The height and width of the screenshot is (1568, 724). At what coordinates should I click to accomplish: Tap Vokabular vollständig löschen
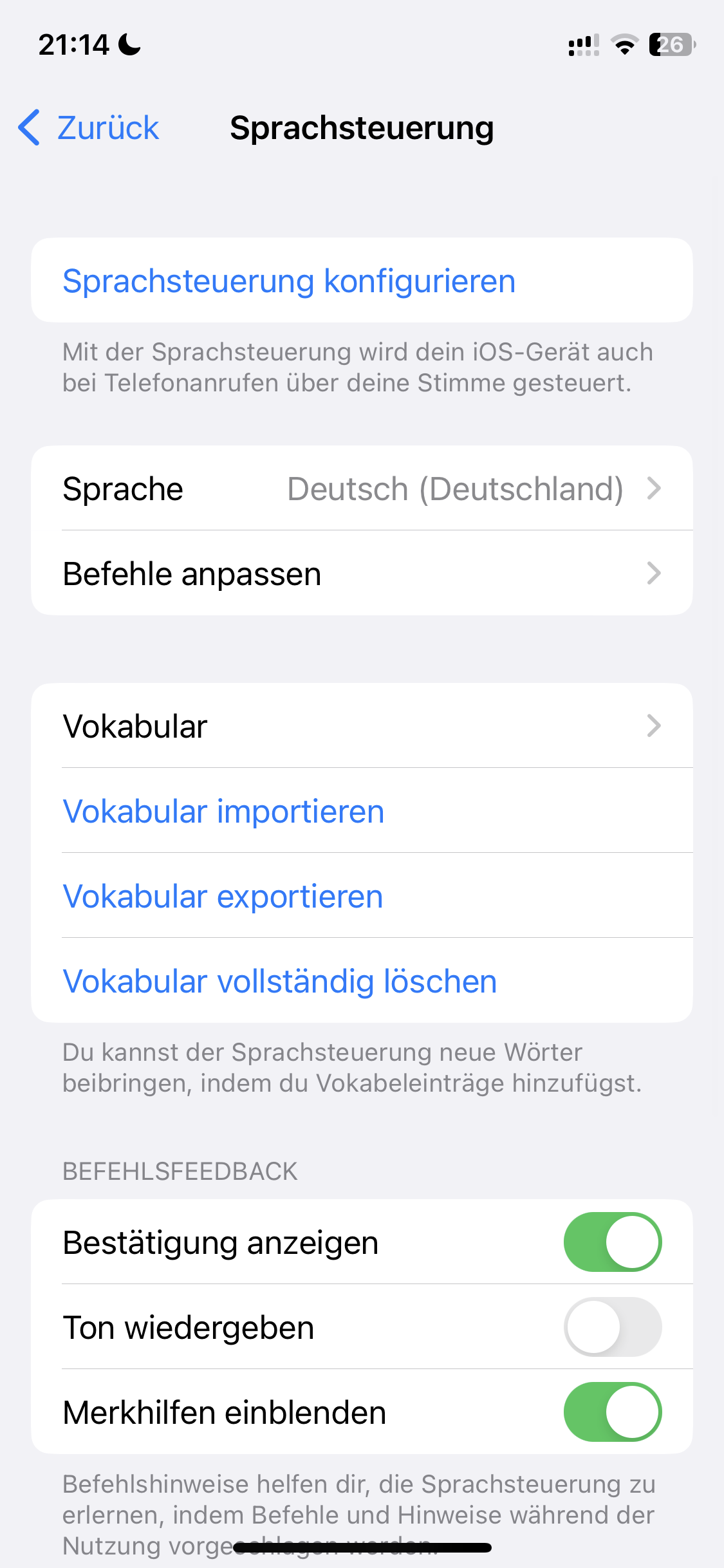(362, 981)
